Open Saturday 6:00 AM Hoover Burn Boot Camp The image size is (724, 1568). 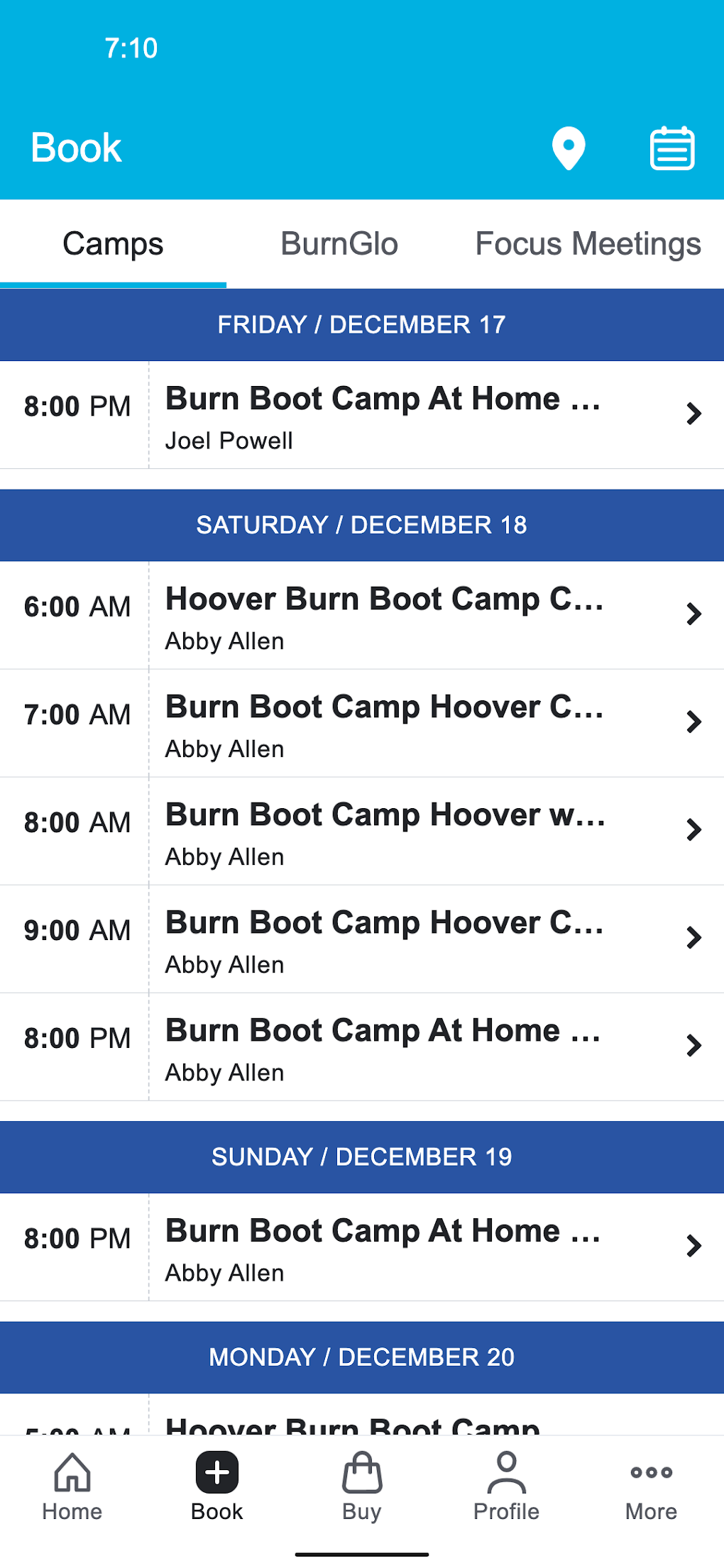[383, 616]
